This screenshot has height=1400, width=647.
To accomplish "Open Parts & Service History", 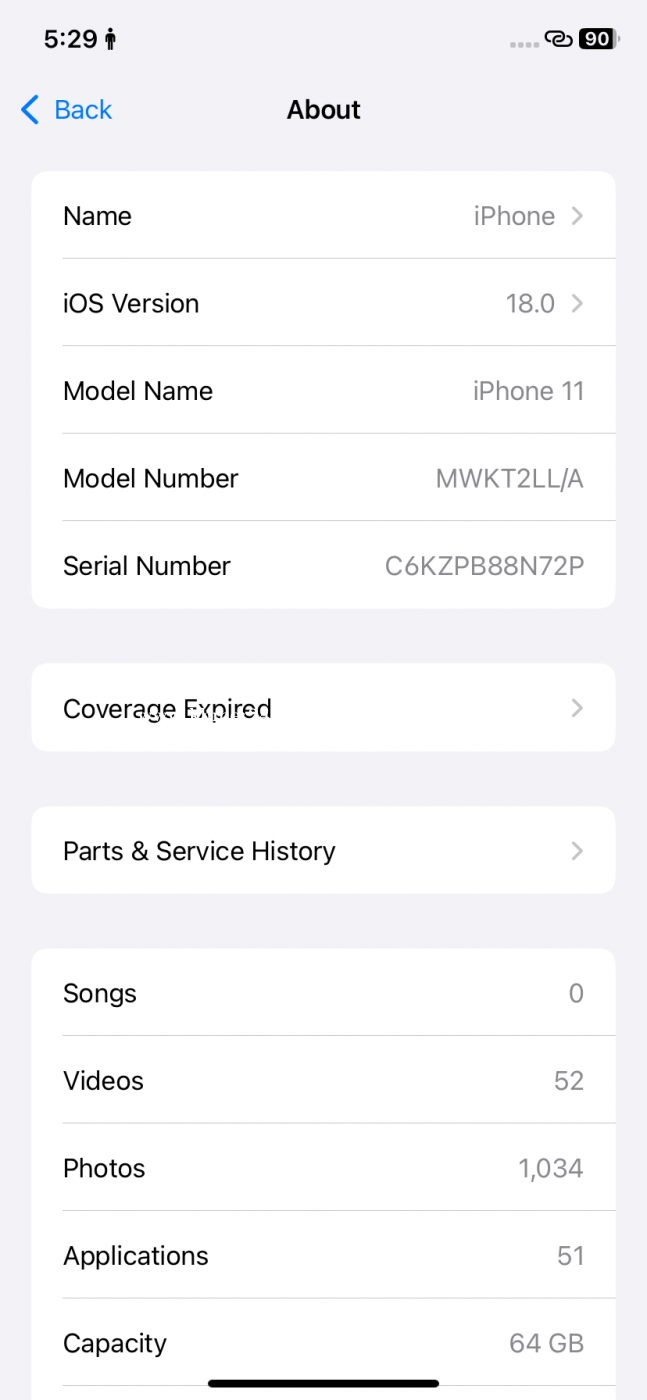I will [323, 851].
